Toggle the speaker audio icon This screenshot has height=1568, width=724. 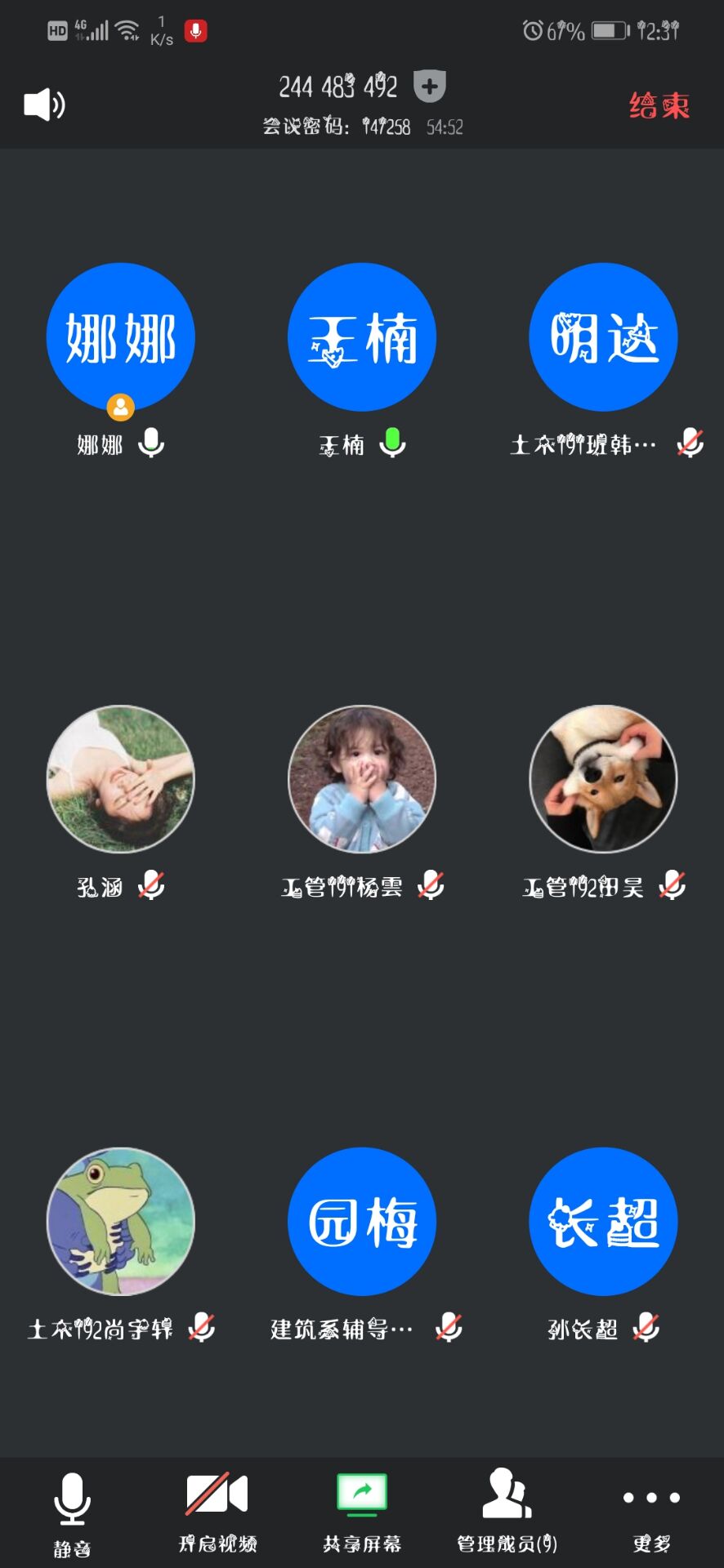point(44,105)
